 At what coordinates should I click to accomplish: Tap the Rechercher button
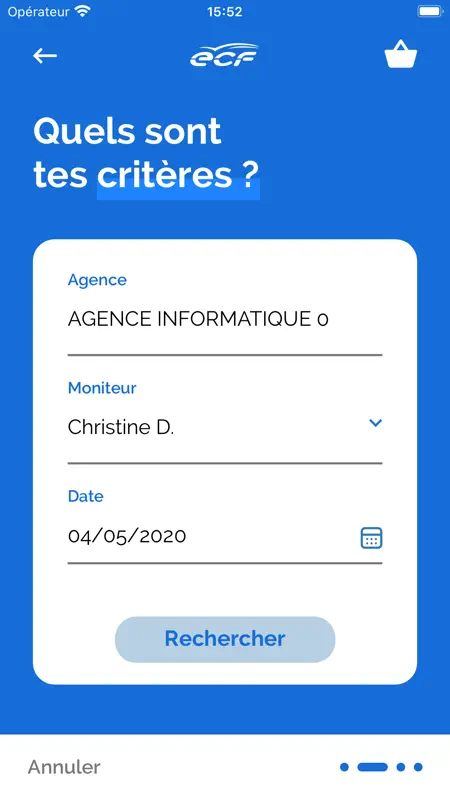point(225,639)
